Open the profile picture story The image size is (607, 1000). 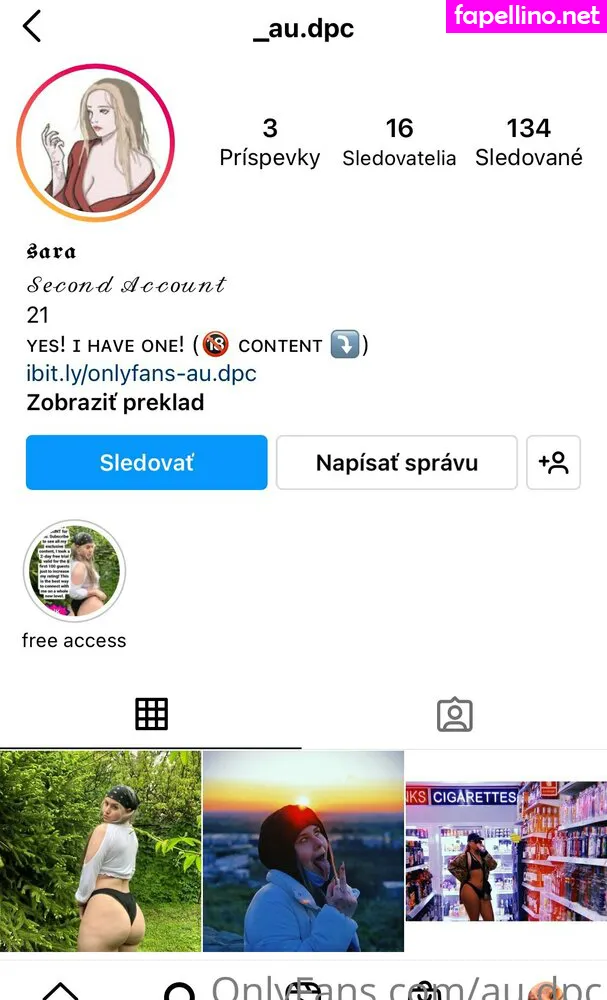(96, 143)
